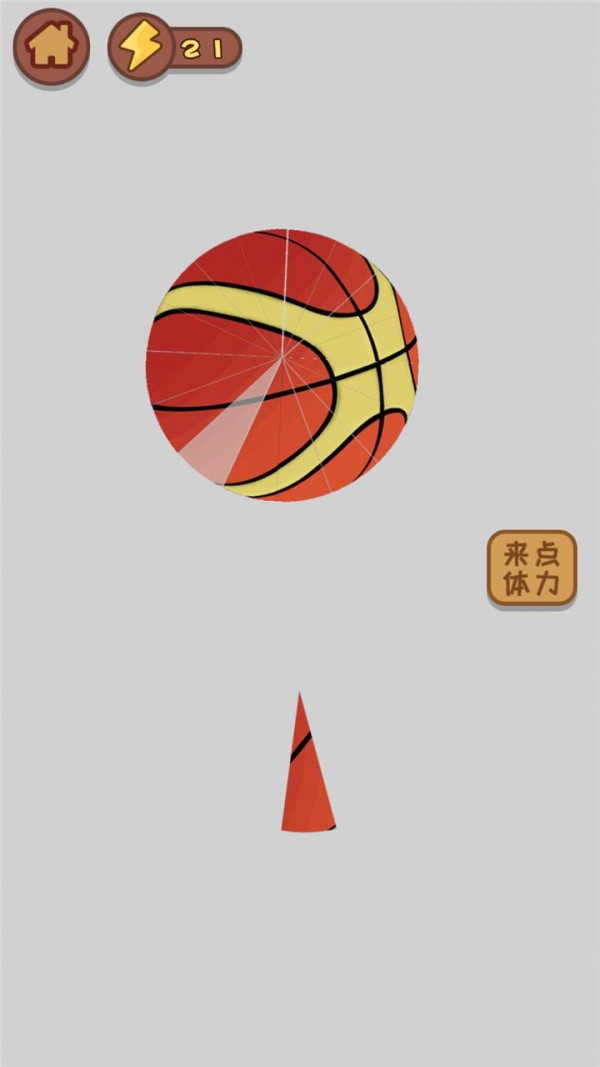The width and height of the screenshot is (600, 1067).
Task: Go back to the home menu
Action: [50, 46]
